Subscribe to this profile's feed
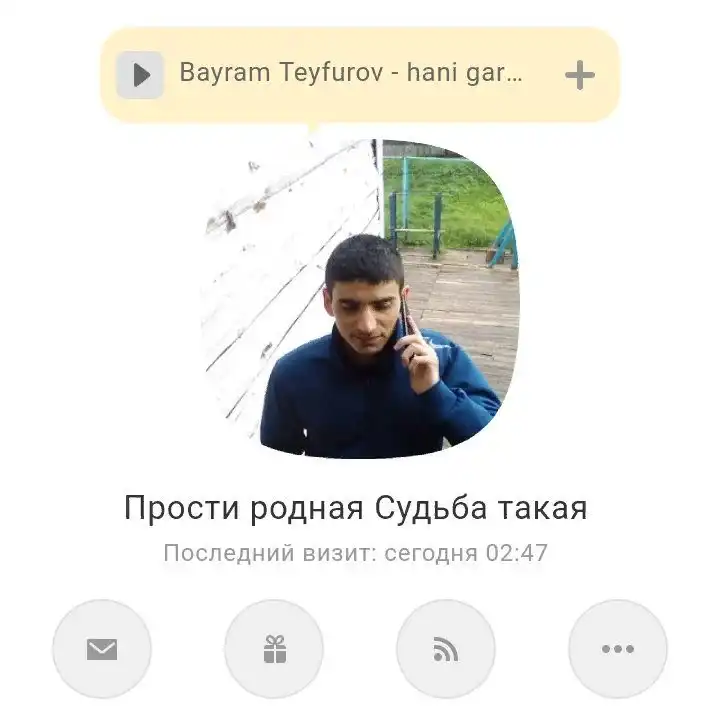720x720 pixels. point(446,649)
